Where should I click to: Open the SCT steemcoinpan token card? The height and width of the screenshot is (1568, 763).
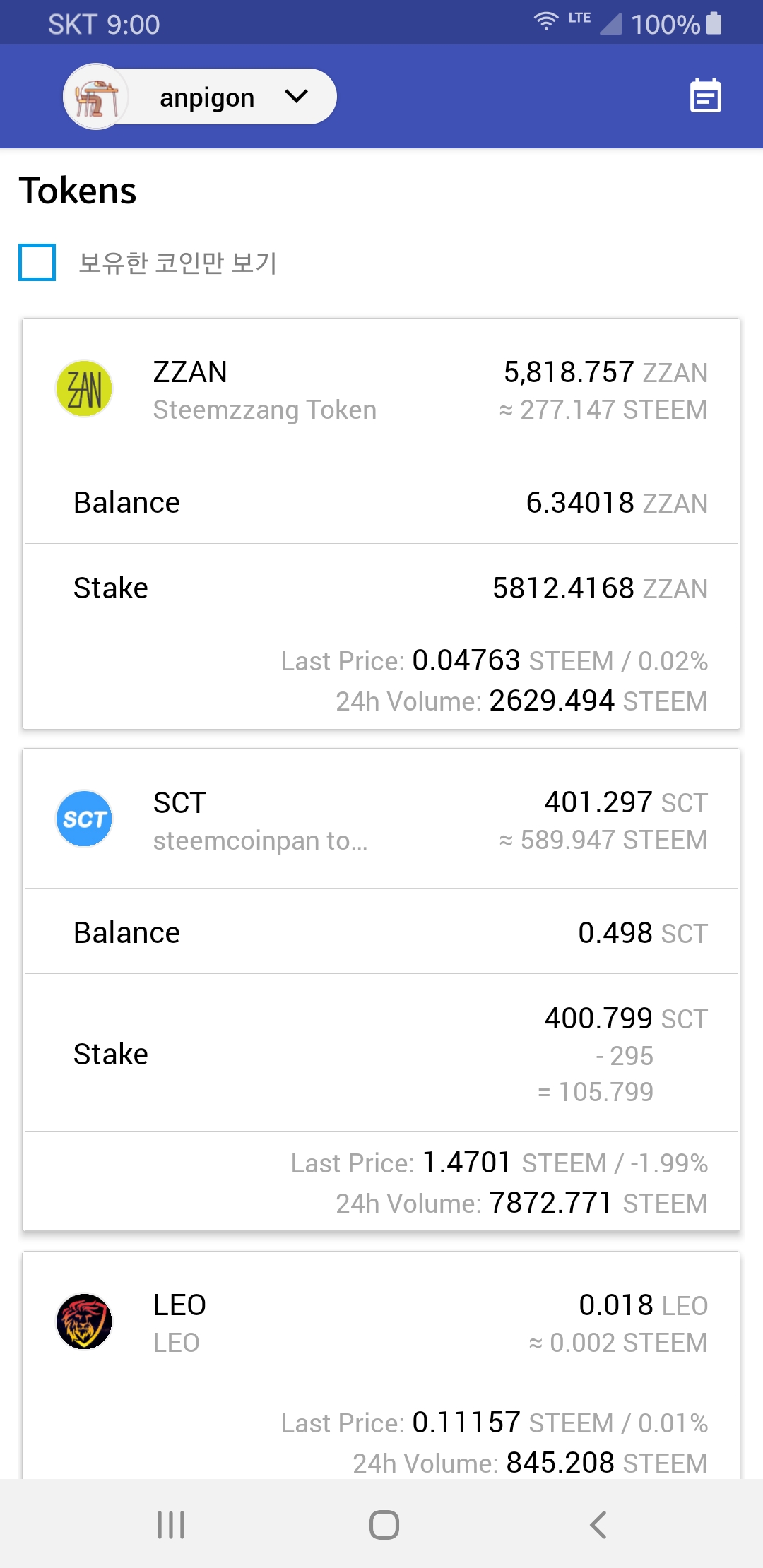pos(381,820)
